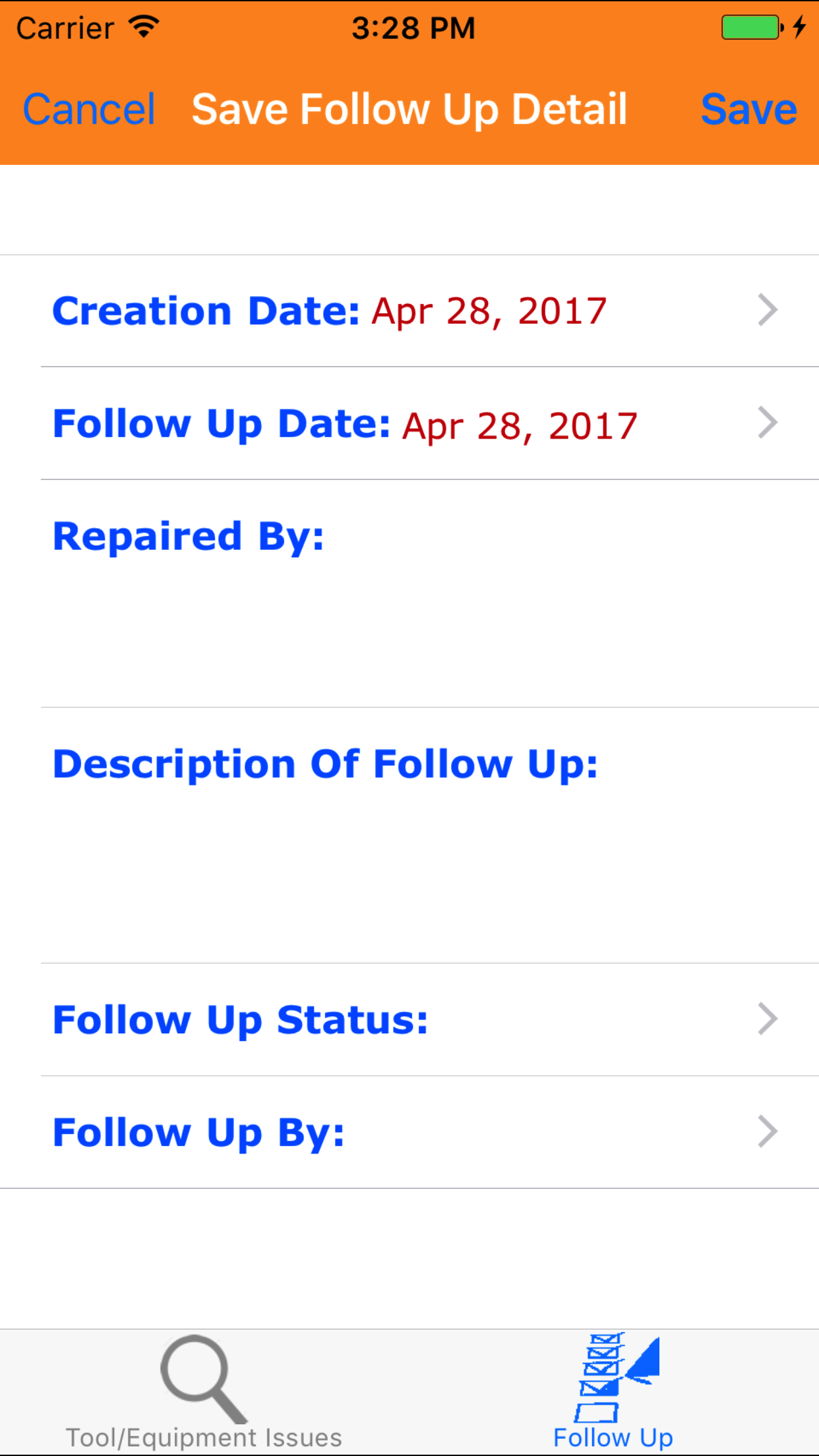Cancel the follow up detail form

point(89,109)
